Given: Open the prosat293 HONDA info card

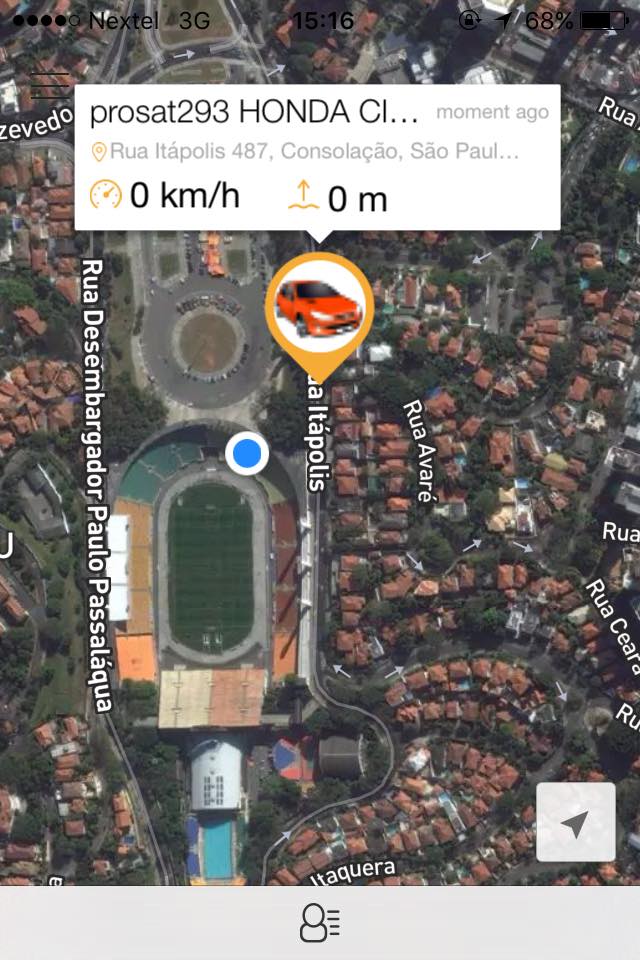Looking at the screenshot, I should pyautogui.click(x=317, y=158).
